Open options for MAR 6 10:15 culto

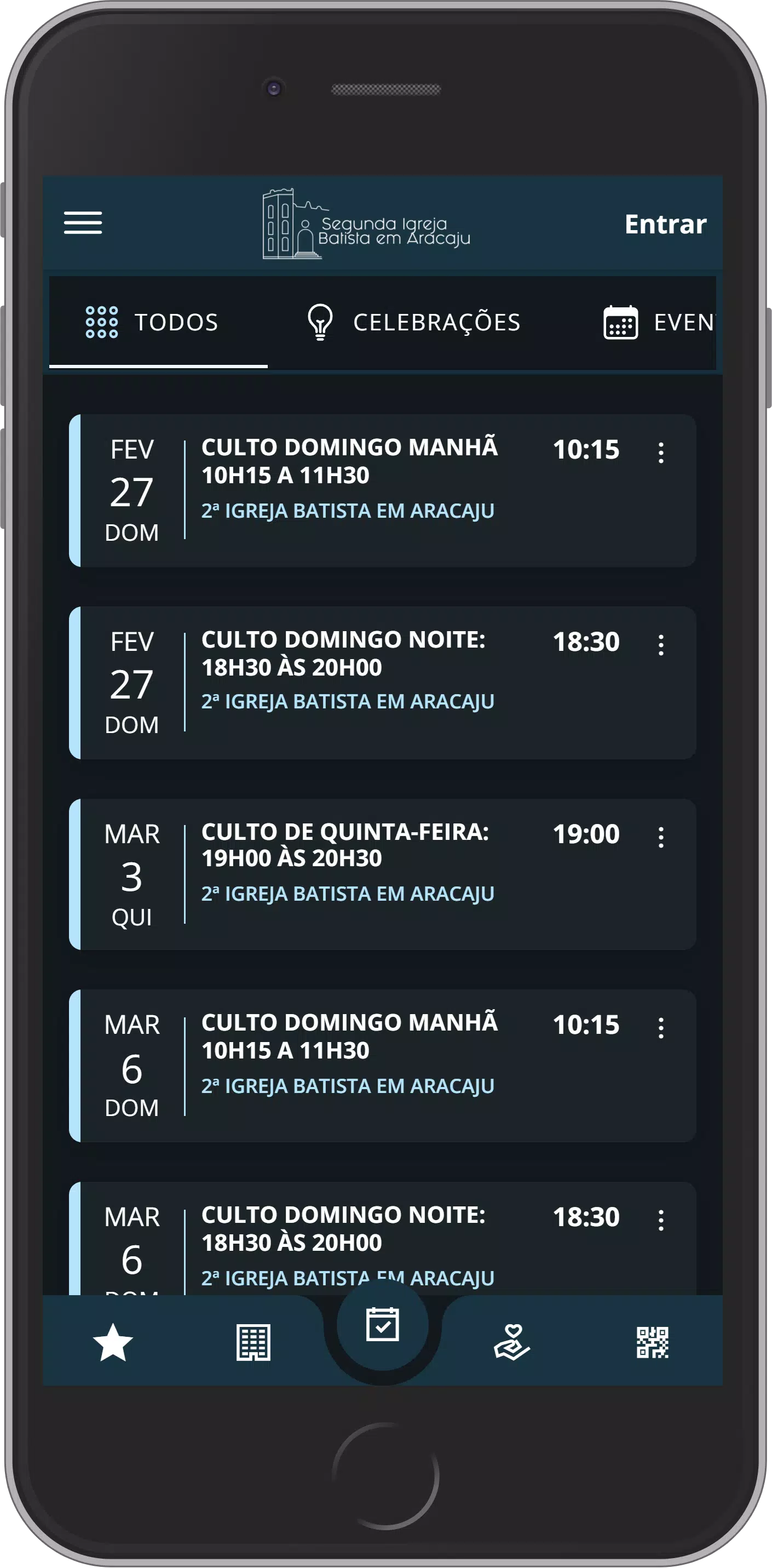[661, 1027]
